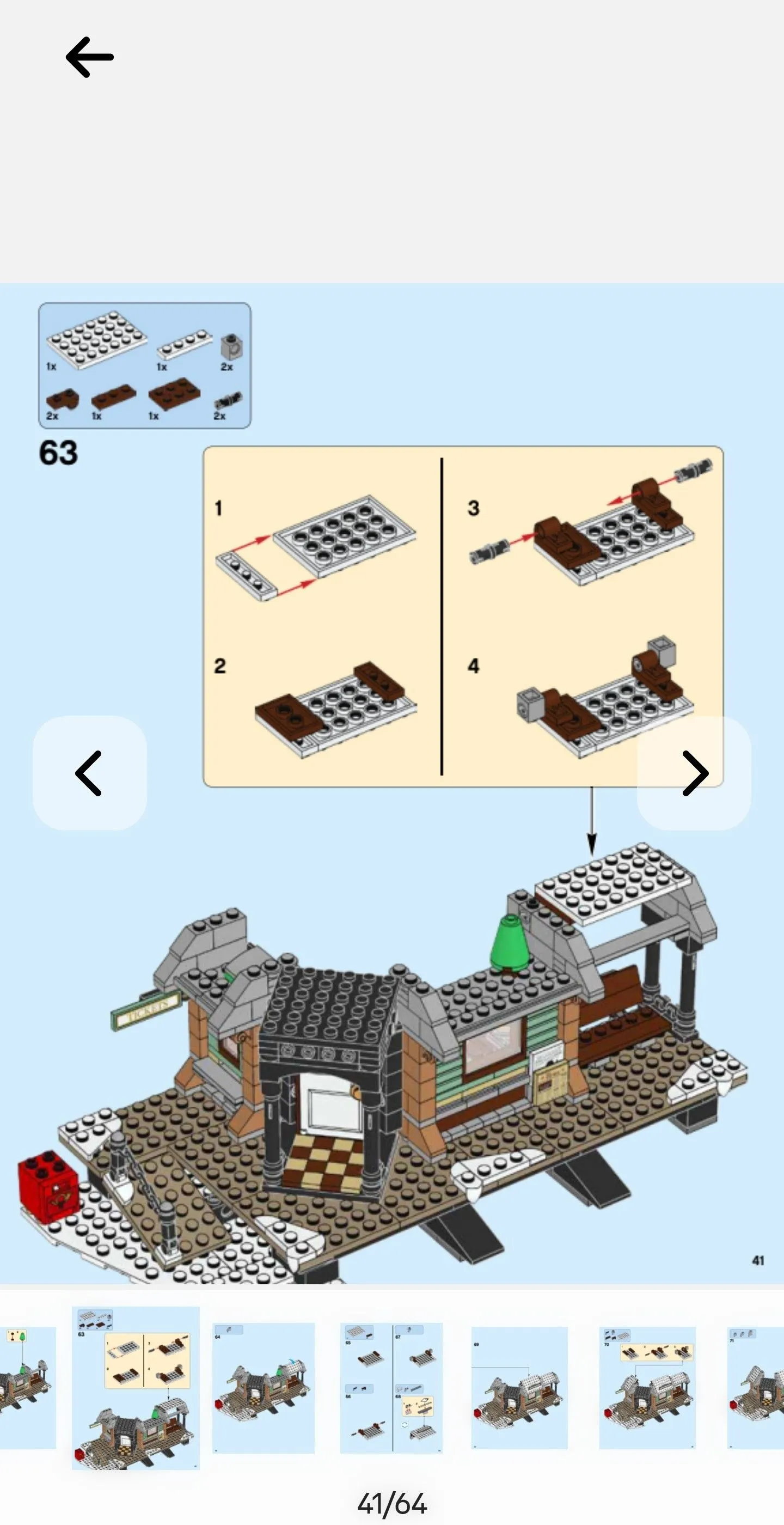784x1525 pixels.
Task: Open the thumbnail before step 63
Action: [x=28, y=1388]
